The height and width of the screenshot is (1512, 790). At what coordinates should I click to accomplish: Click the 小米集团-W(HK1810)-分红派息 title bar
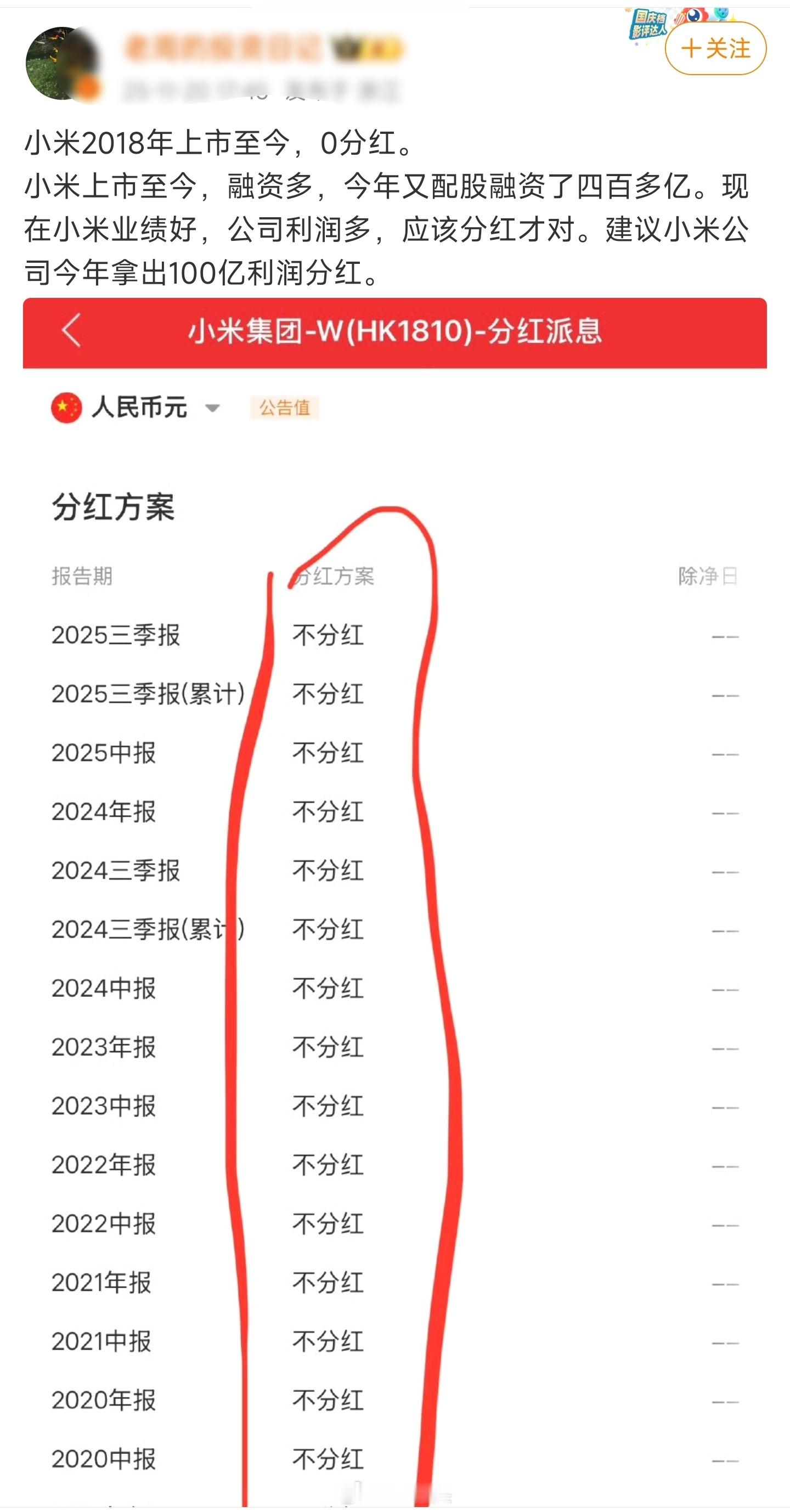click(x=395, y=333)
